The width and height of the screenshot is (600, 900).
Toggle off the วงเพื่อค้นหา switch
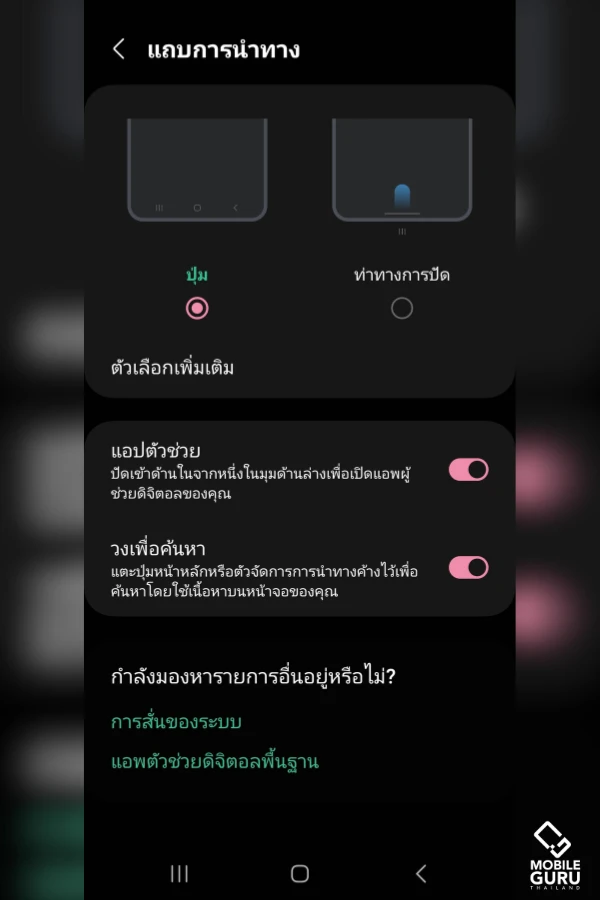click(468, 567)
